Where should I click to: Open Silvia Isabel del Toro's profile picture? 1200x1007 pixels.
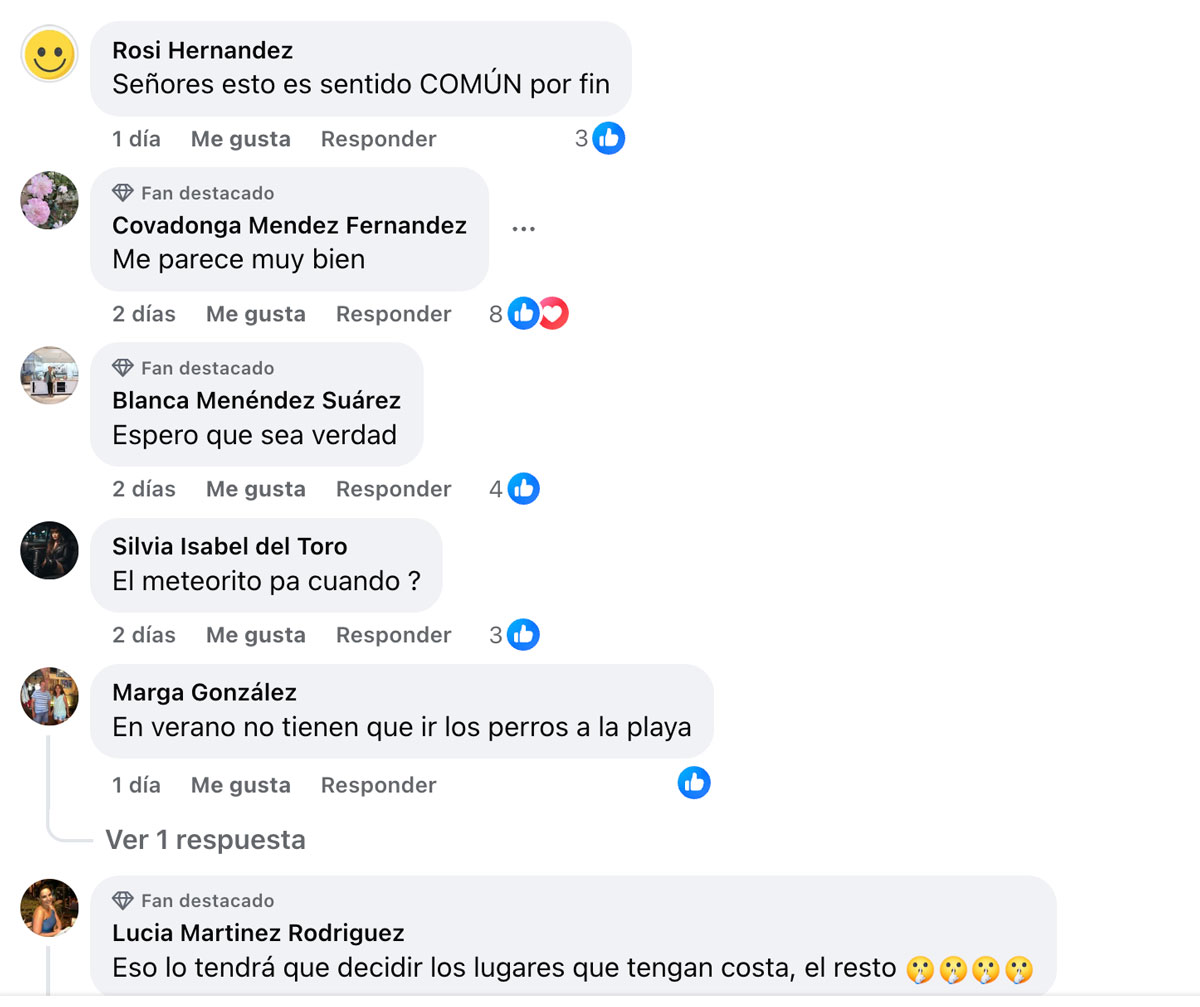point(49,550)
